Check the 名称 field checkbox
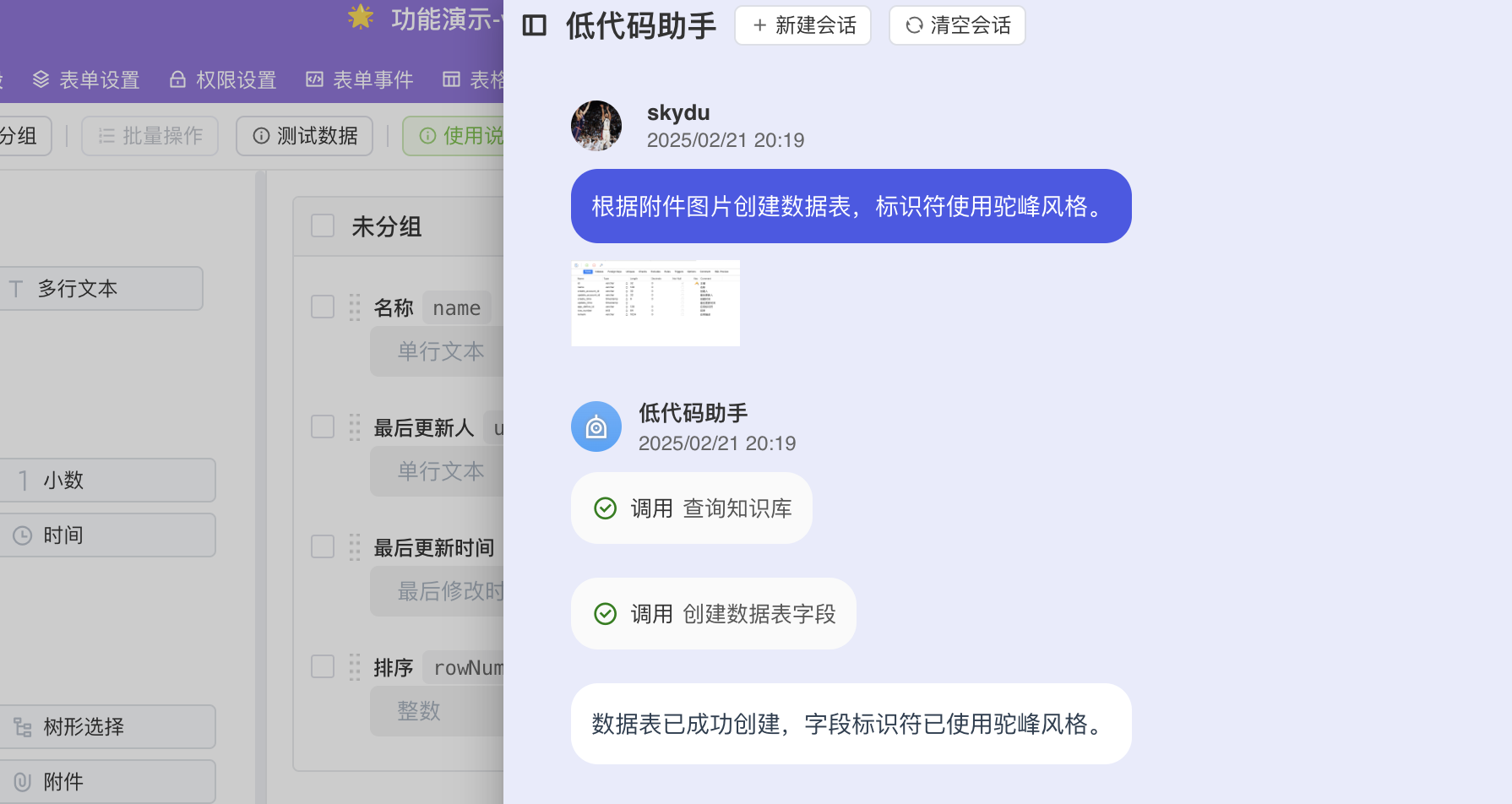 point(323,307)
